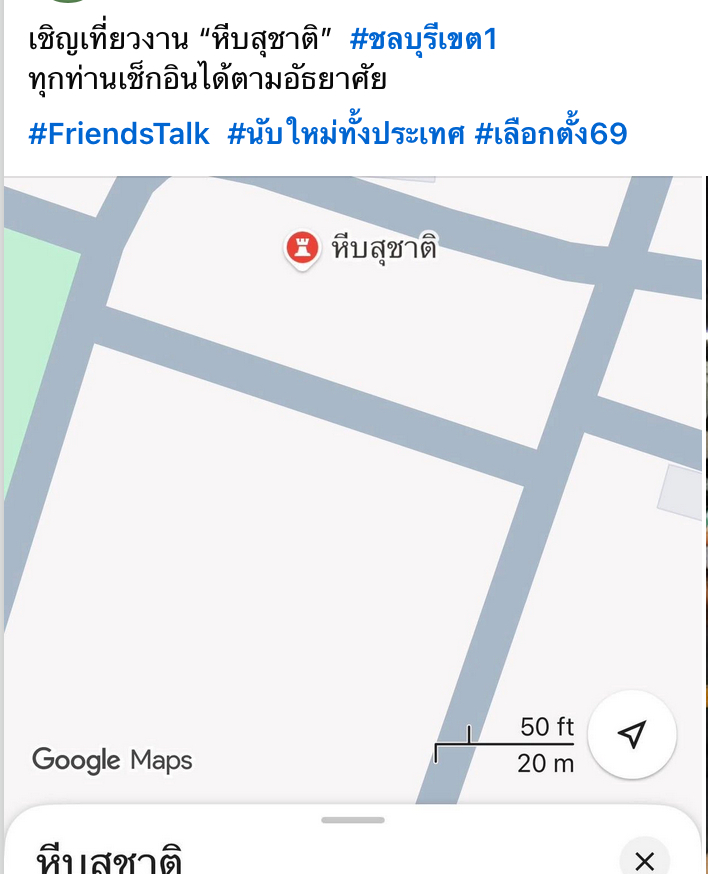The height and width of the screenshot is (874, 708).
Task: Tap the #นับใหม่ทั้งประเทศ hashtag
Action: click(346, 134)
